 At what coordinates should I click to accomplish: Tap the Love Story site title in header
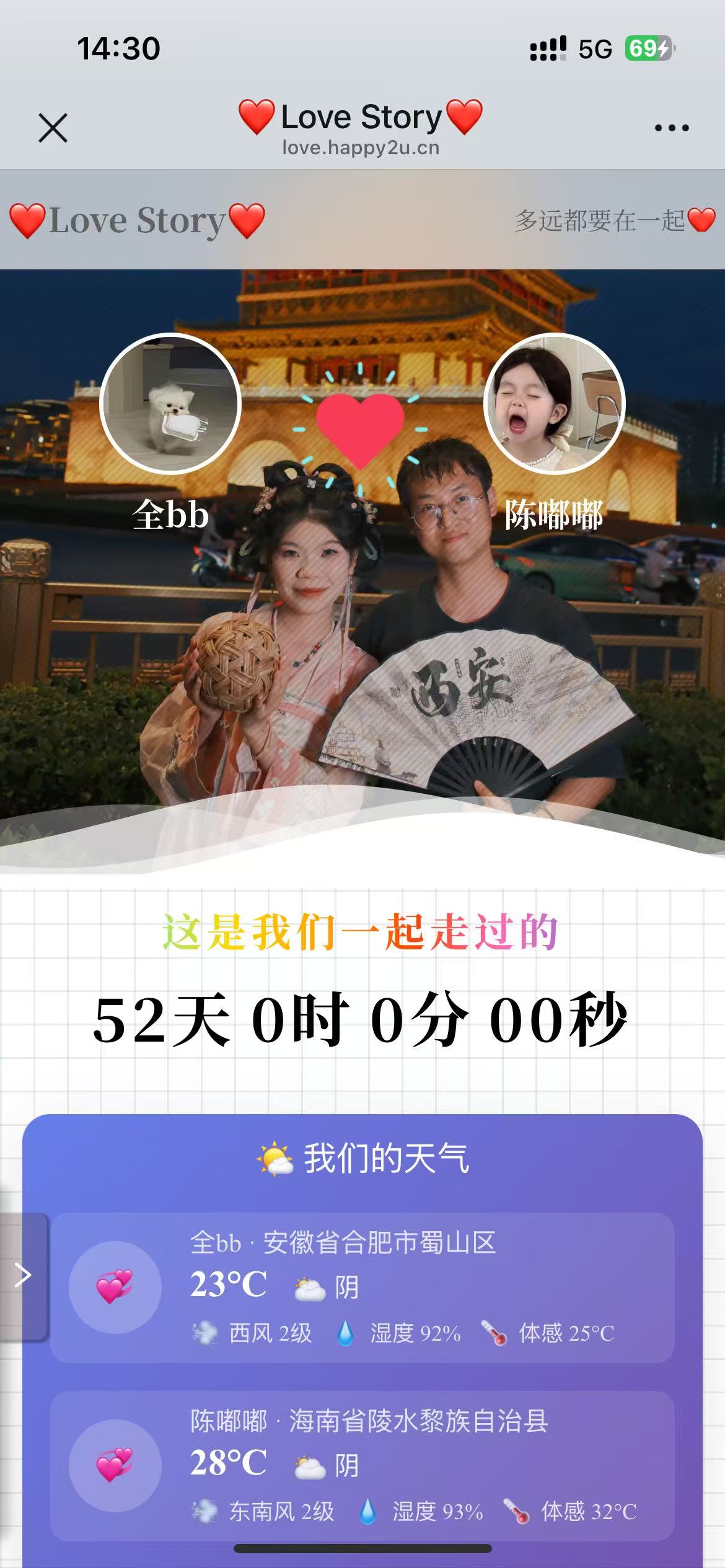tap(137, 220)
